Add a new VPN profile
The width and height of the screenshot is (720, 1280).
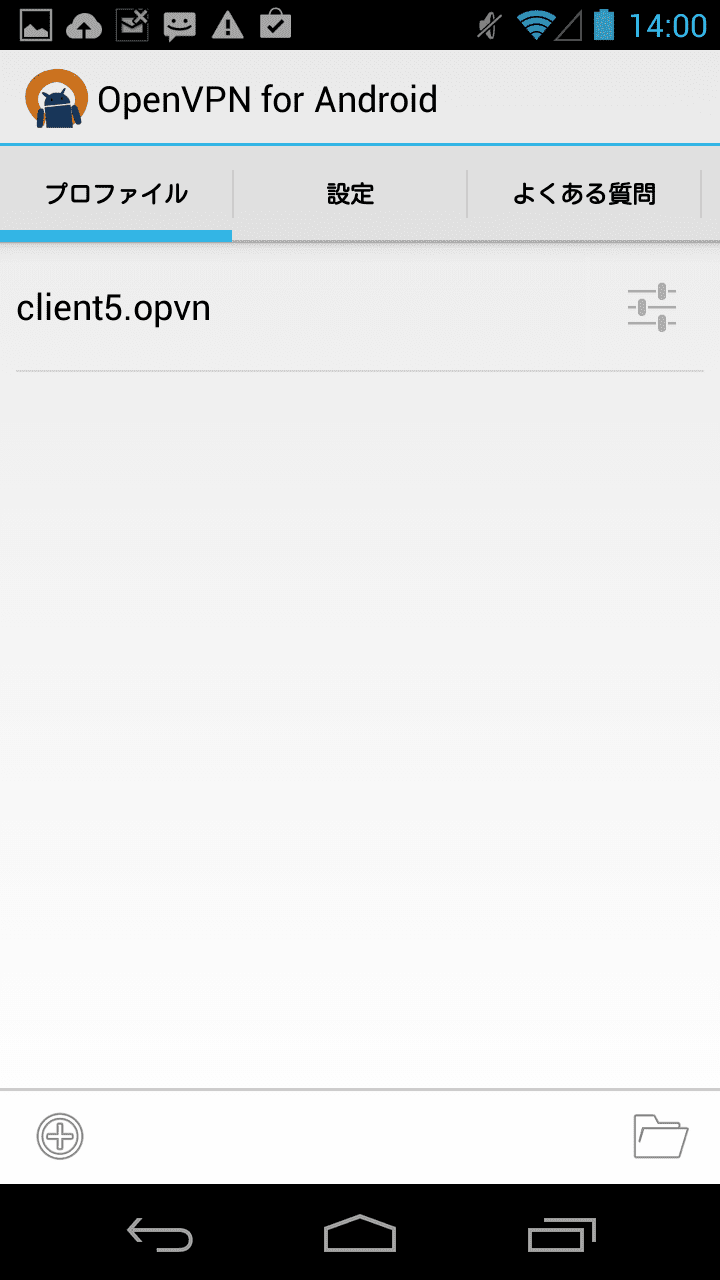(x=60, y=1136)
